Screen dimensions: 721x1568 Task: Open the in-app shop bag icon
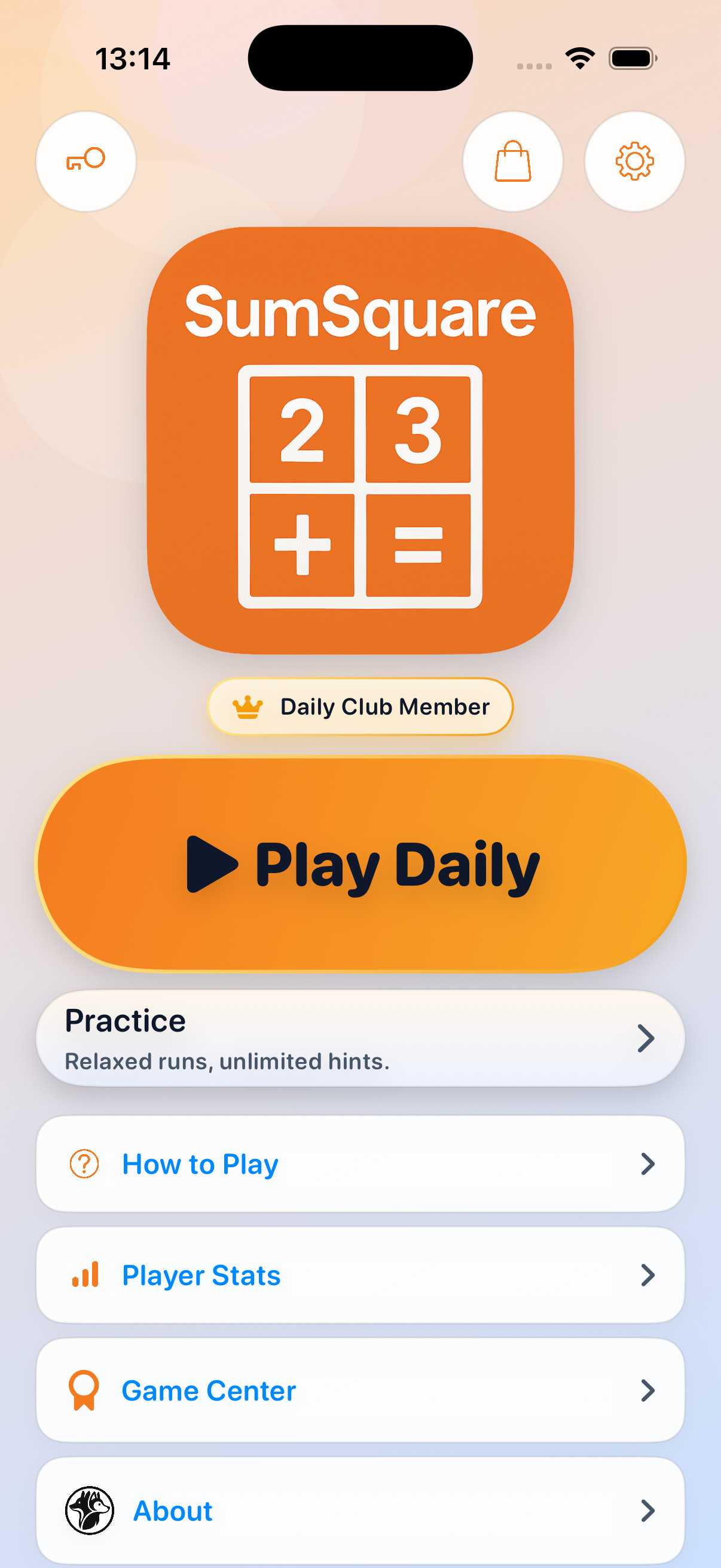(513, 161)
